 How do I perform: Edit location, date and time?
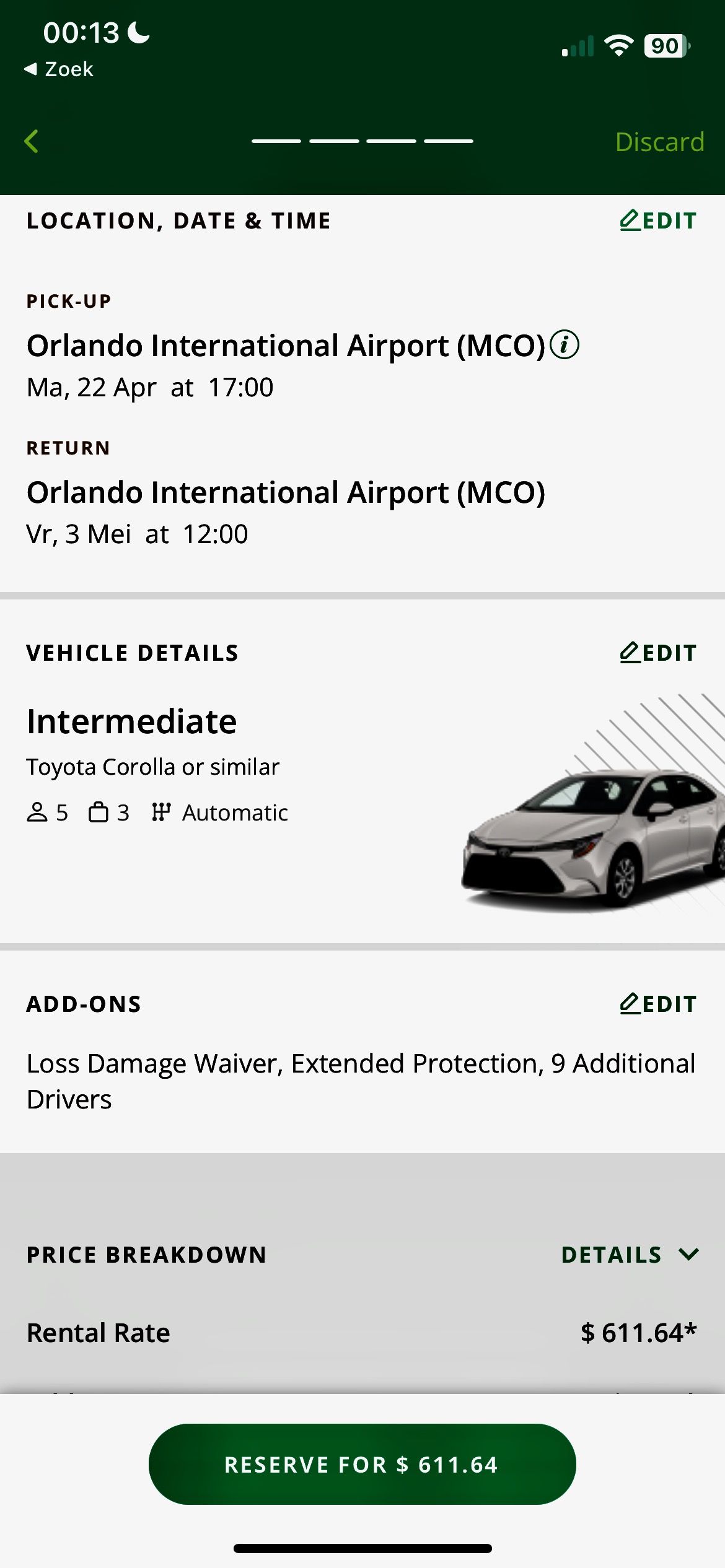658,221
